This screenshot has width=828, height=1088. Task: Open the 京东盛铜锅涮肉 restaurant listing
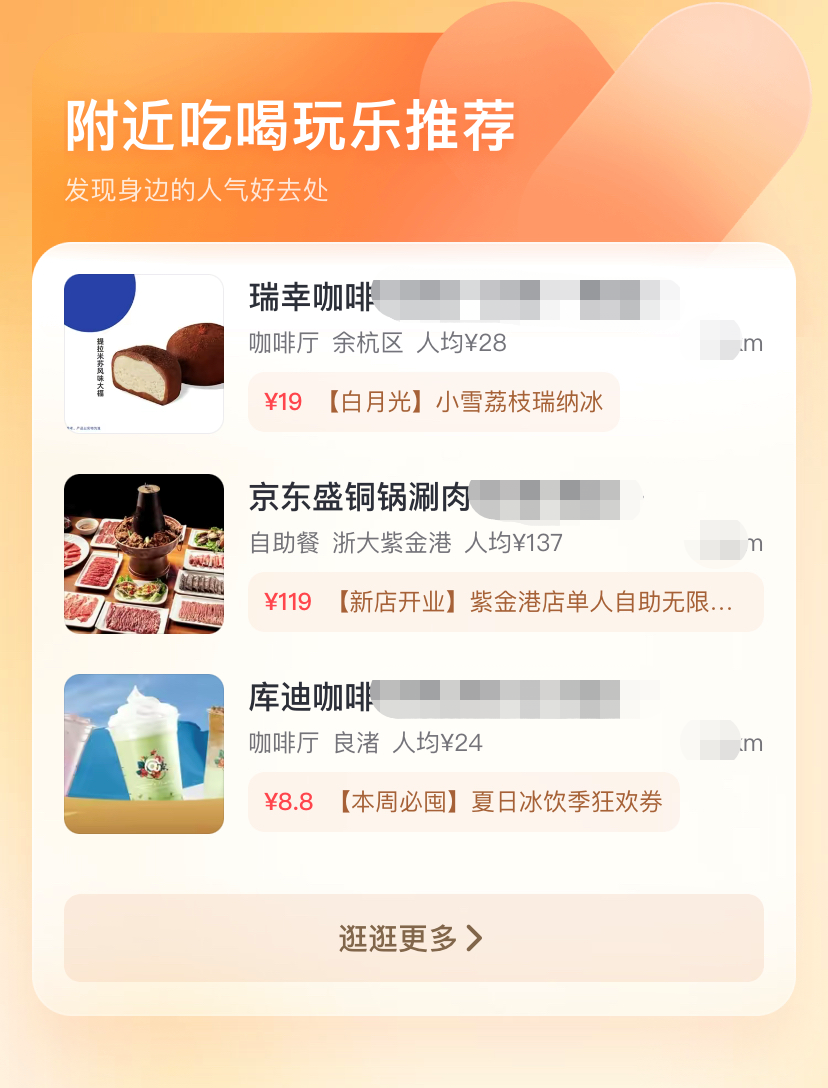pyautogui.click(x=358, y=497)
